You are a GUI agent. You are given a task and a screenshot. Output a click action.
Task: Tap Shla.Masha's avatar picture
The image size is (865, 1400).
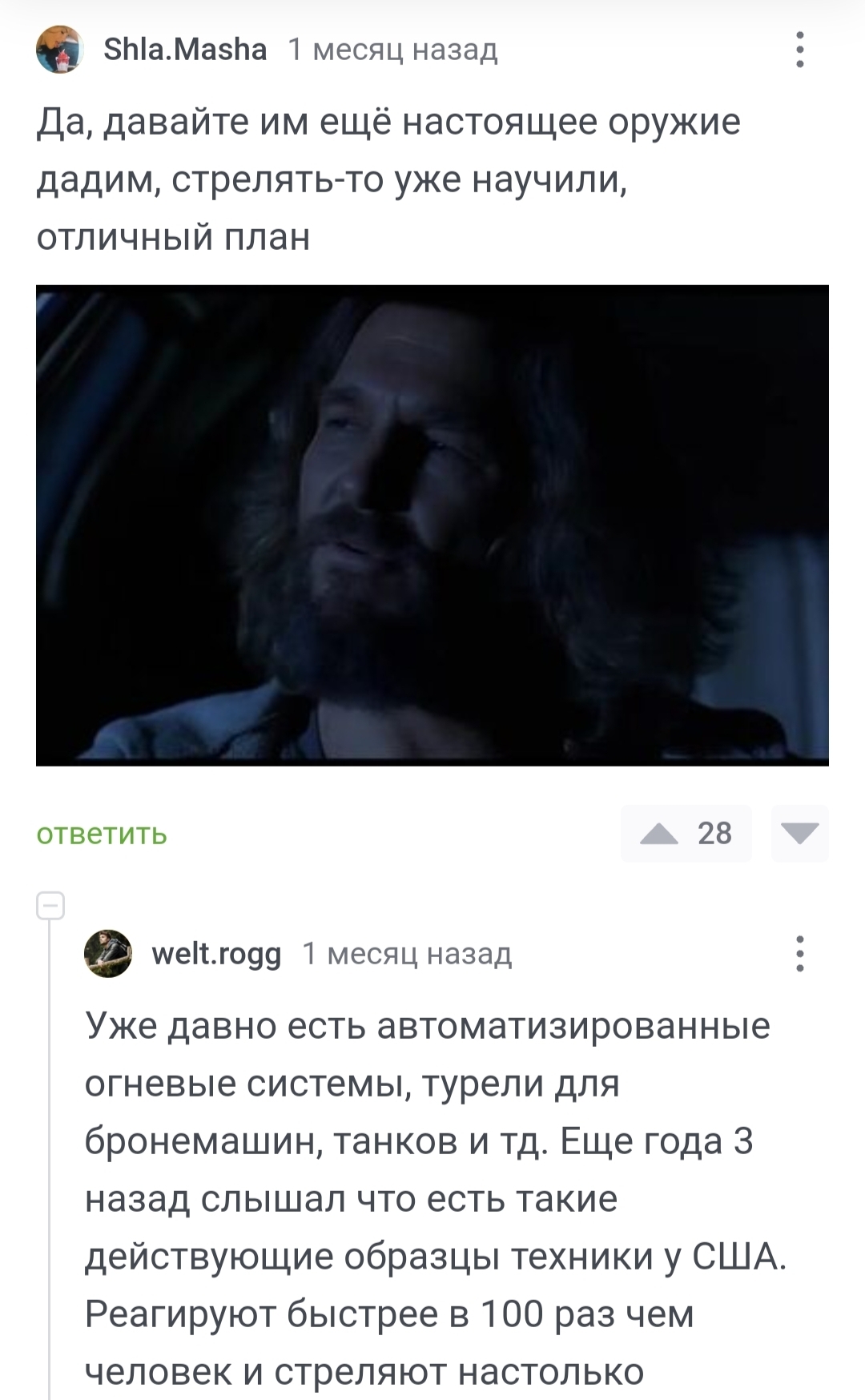coord(60,50)
